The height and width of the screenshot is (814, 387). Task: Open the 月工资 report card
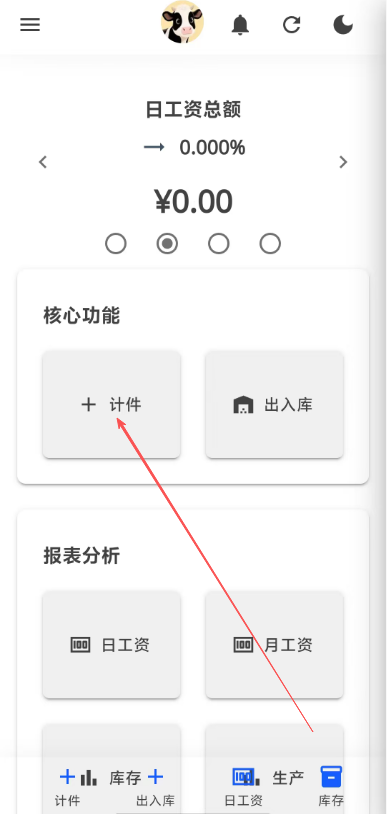point(274,645)
